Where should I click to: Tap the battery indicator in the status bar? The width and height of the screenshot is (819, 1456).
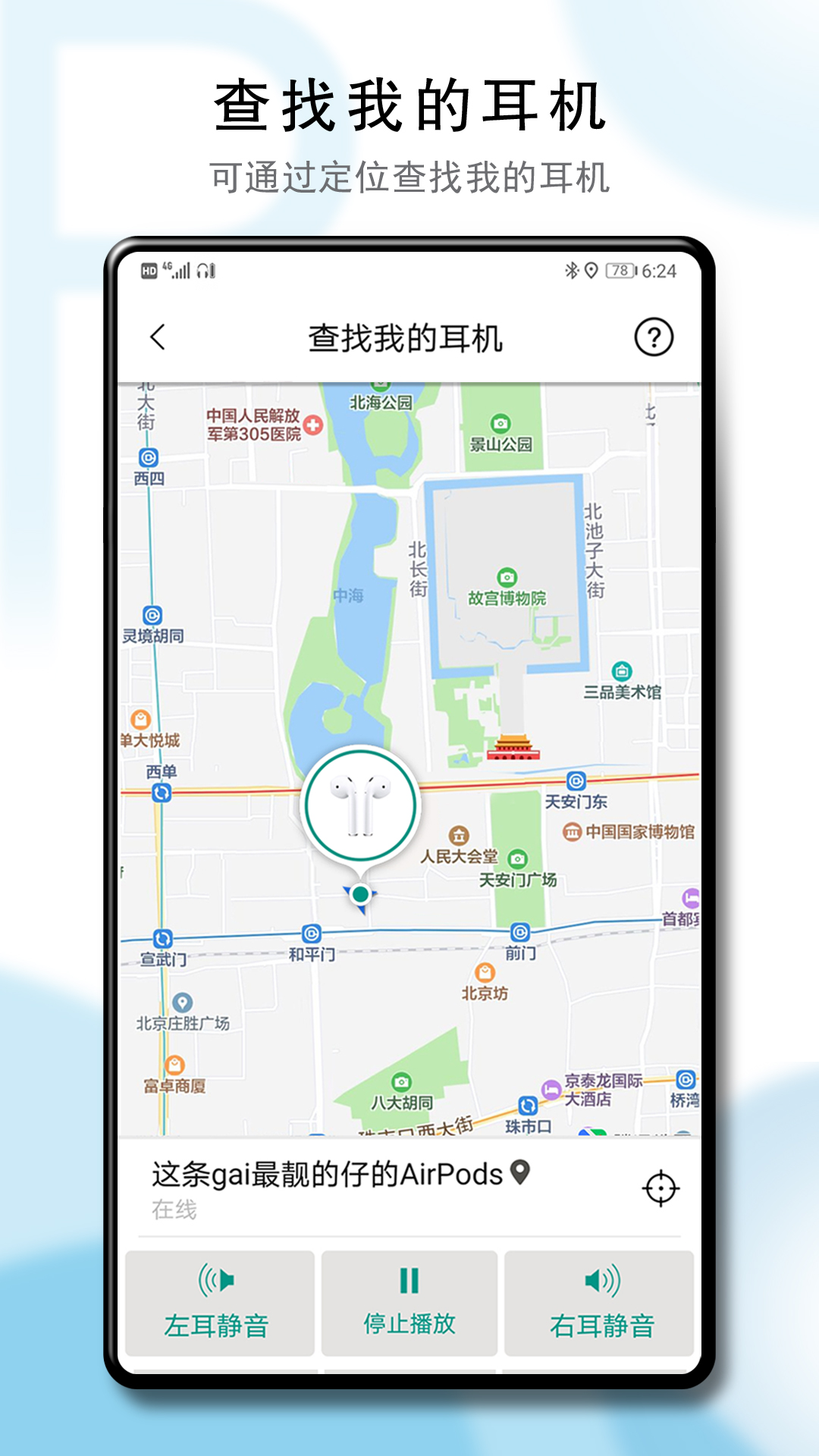(620, 271)
